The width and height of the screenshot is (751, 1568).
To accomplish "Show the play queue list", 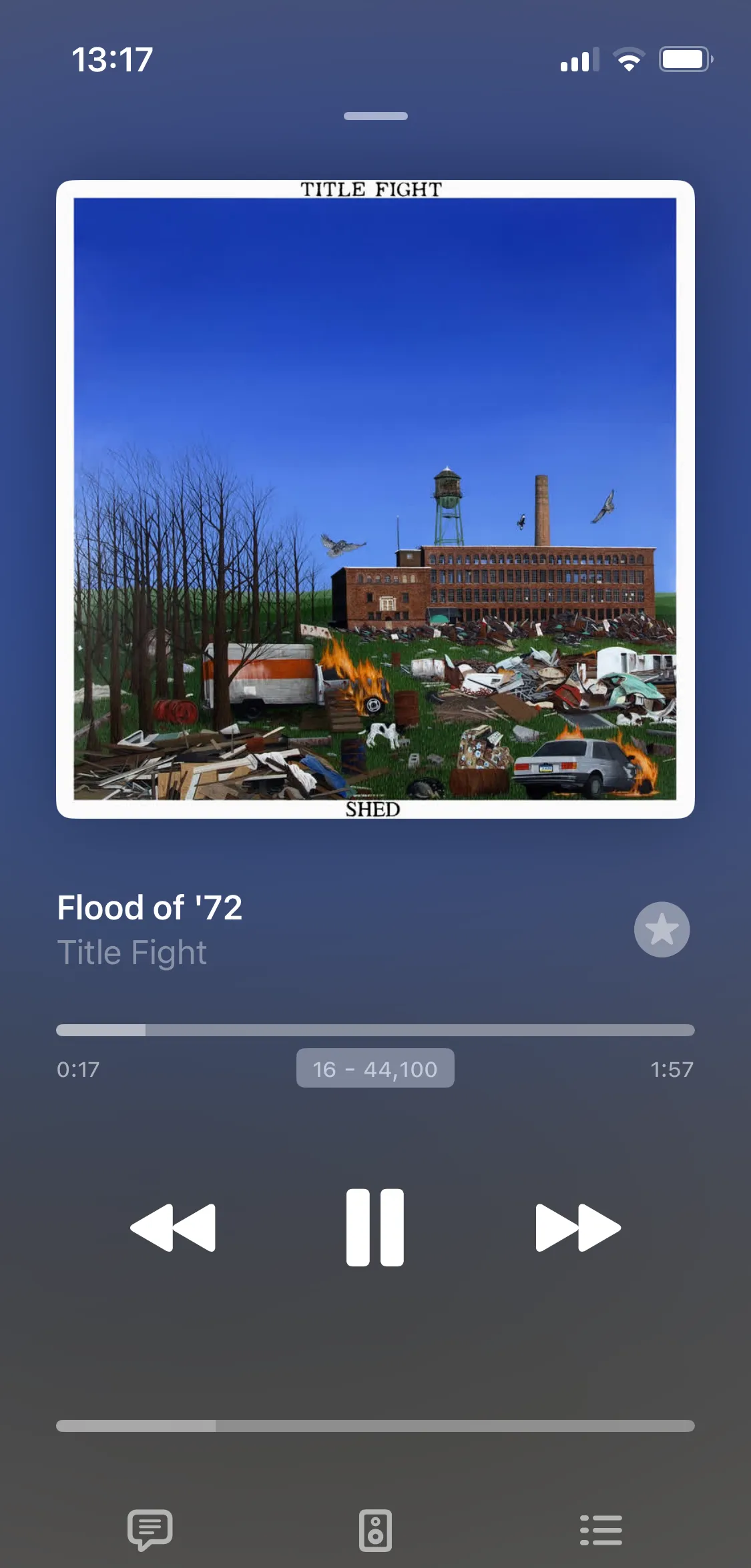I will pos(601,1529).
